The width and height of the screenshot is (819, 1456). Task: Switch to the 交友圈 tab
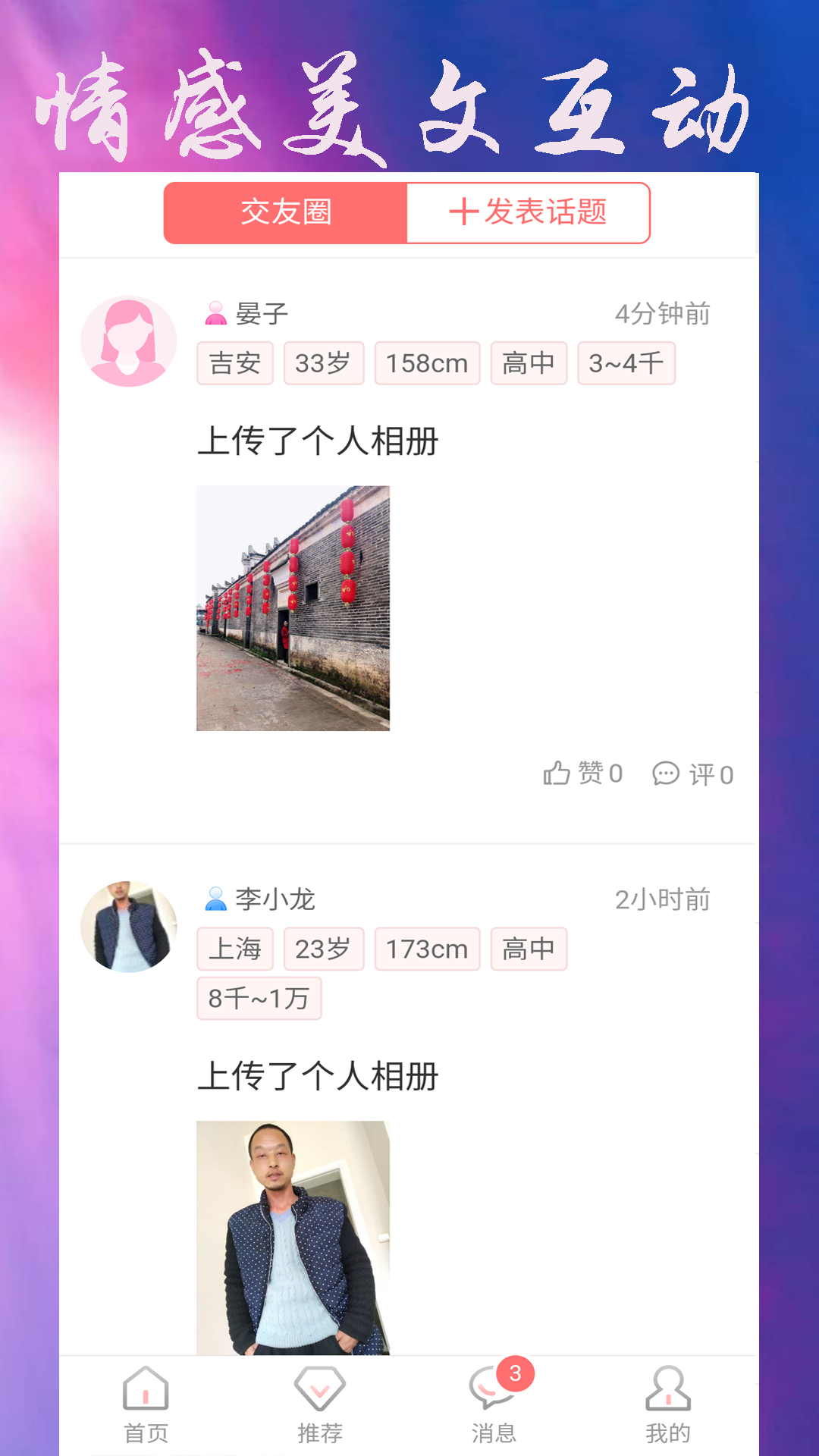click(287, 213)
